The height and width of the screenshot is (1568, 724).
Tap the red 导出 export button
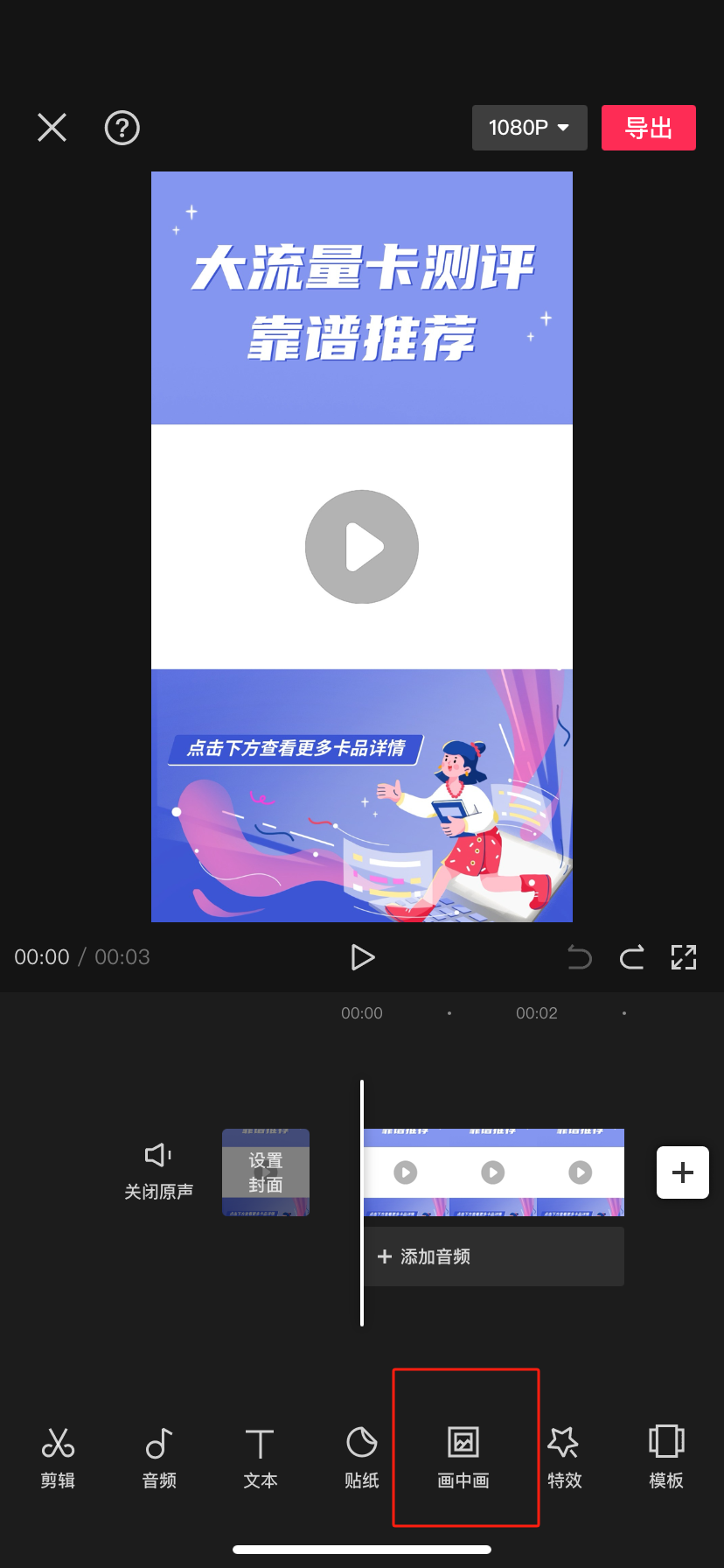point(648,128)
